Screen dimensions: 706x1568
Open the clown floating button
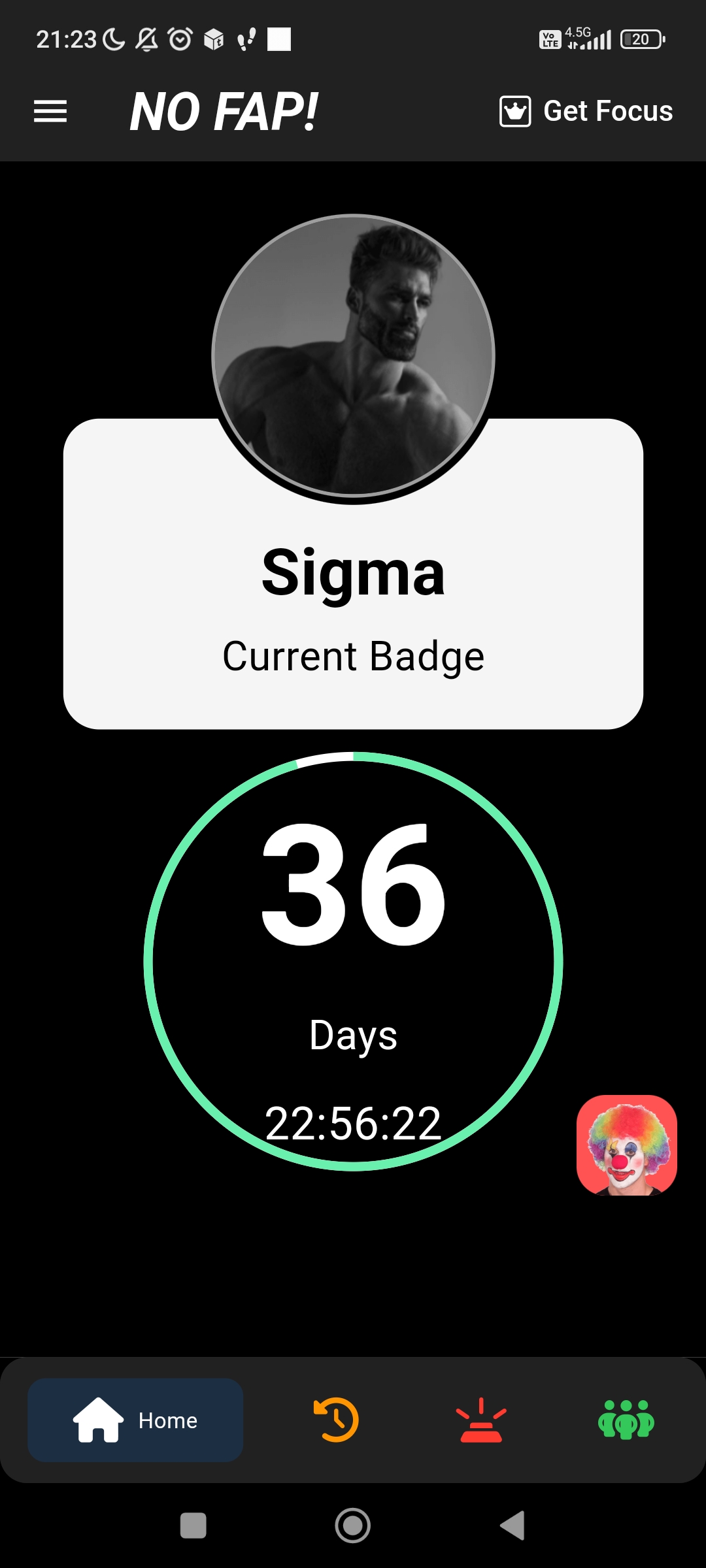[626, 1145]
